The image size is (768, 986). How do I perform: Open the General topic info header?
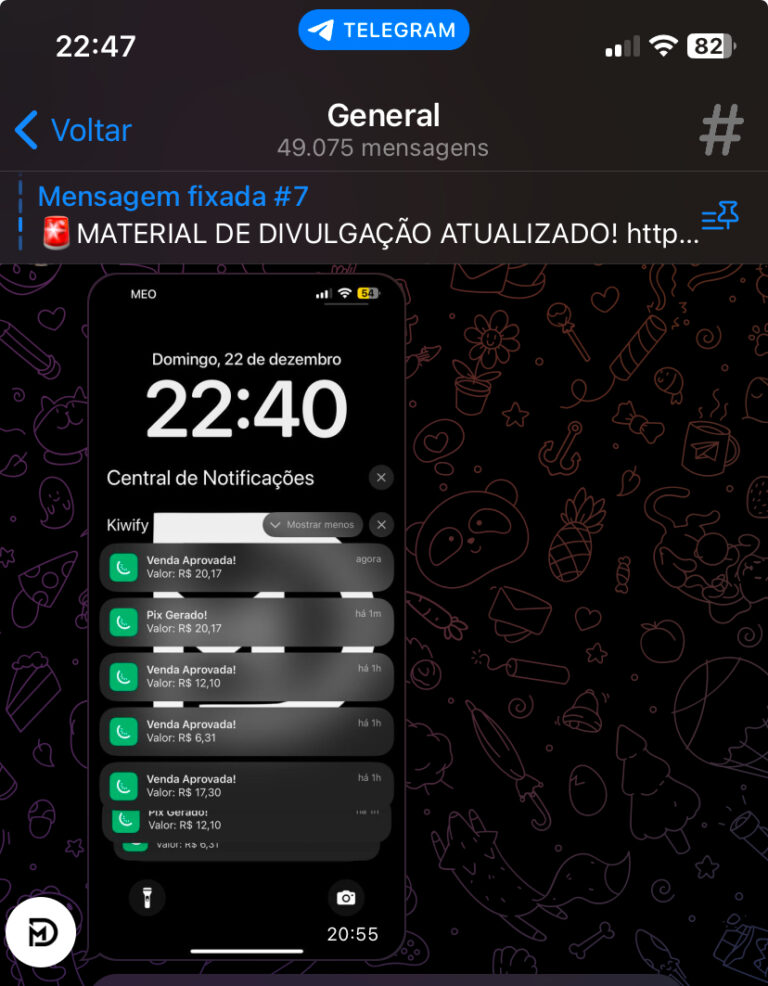383,130
